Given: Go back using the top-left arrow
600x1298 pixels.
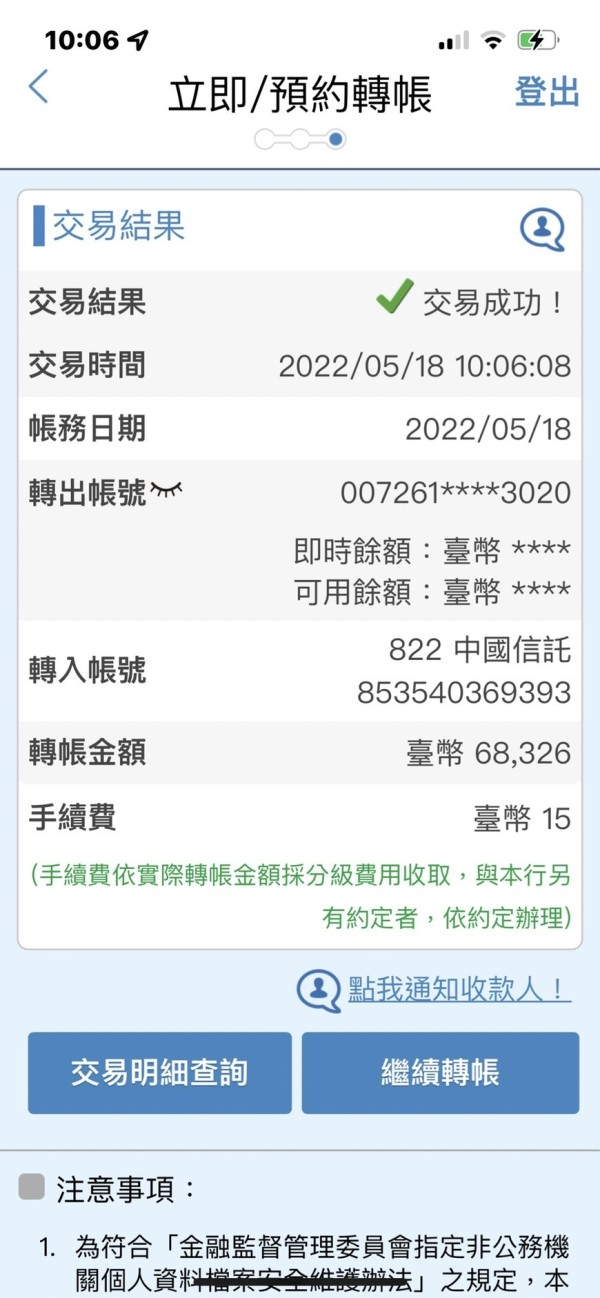Looking at the screenshot, I should pyautogui.click(x=38, y=87).
